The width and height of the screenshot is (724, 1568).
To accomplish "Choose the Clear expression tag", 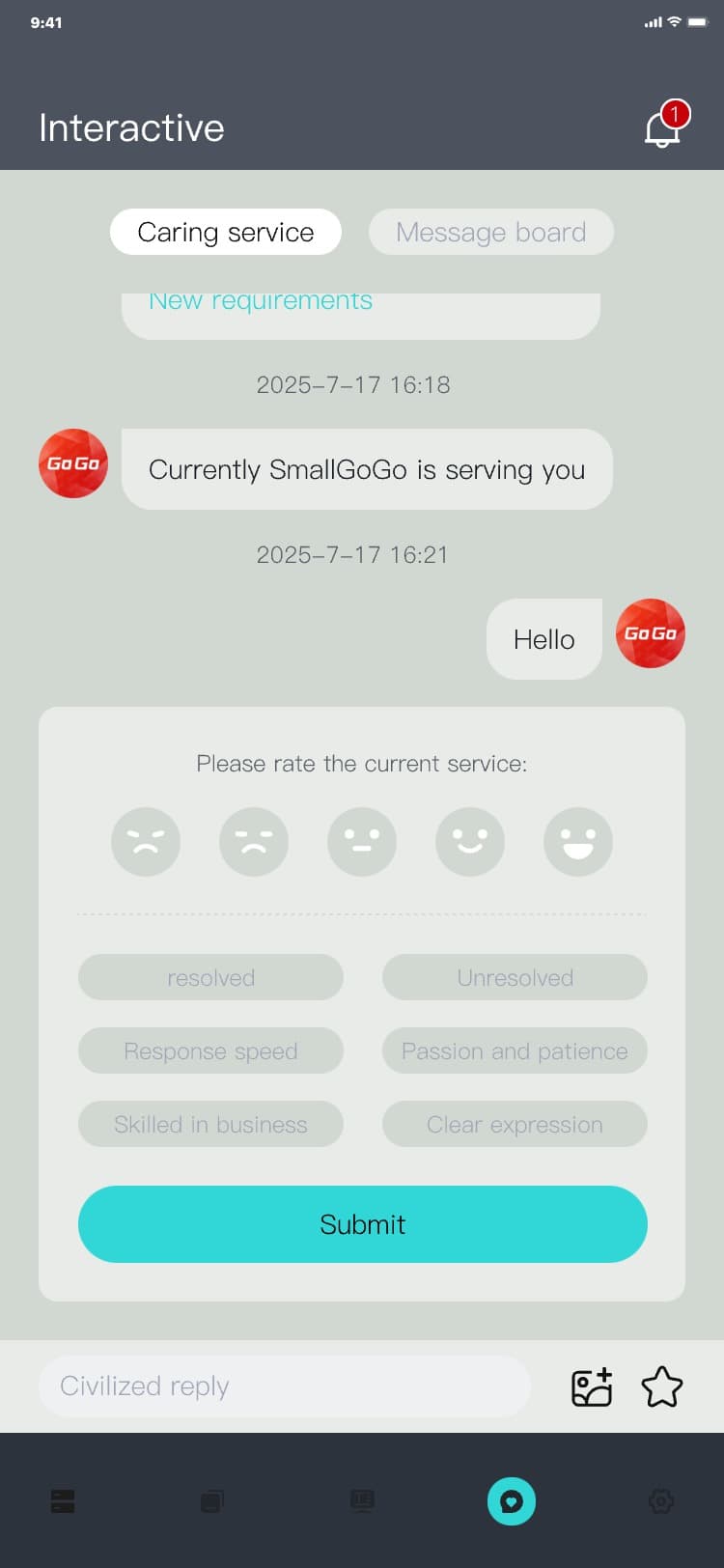I will (x=515, y=1124).
